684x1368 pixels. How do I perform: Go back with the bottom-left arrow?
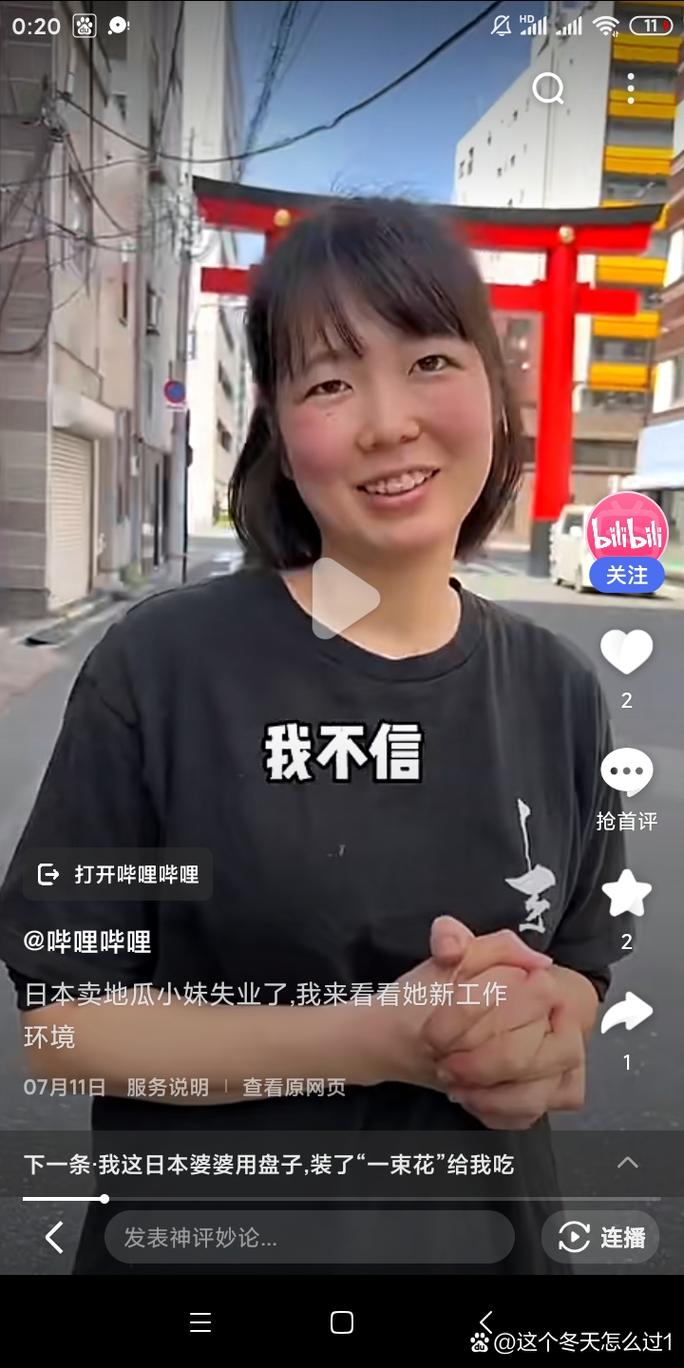(54, 1238)
